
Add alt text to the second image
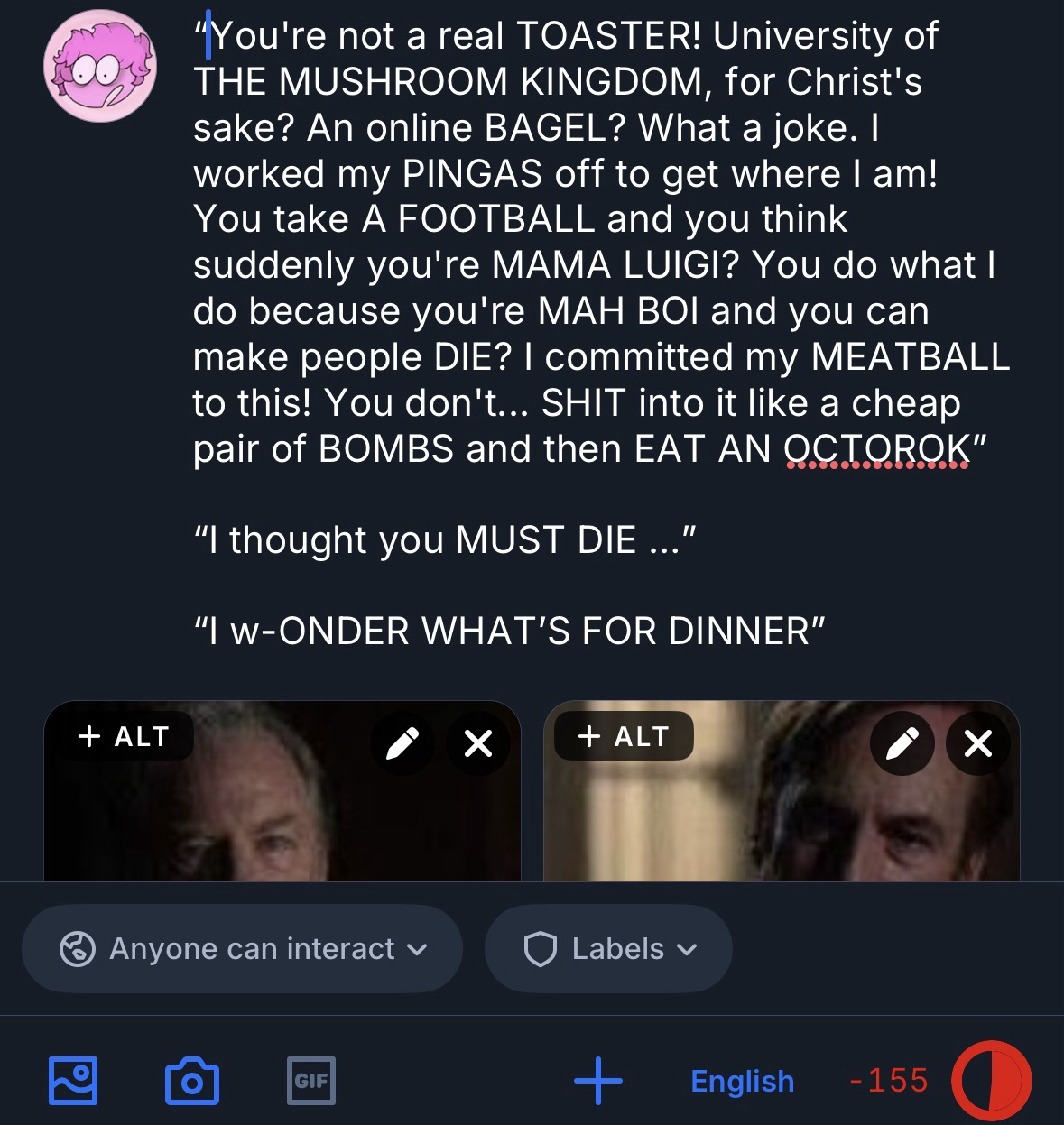[x=624, y=736]
